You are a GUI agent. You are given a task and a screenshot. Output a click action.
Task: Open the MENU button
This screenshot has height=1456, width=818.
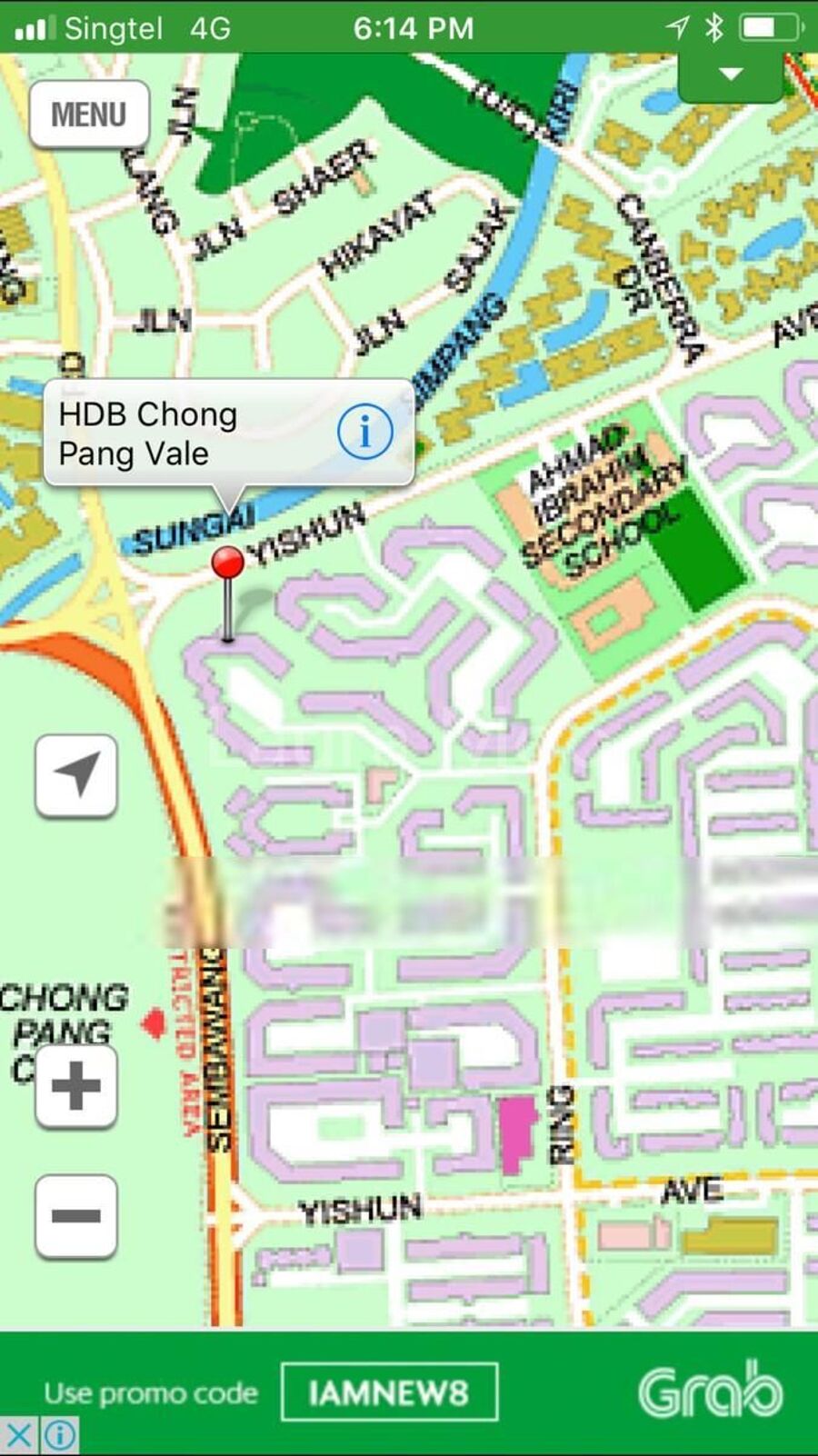coord(89,115)
